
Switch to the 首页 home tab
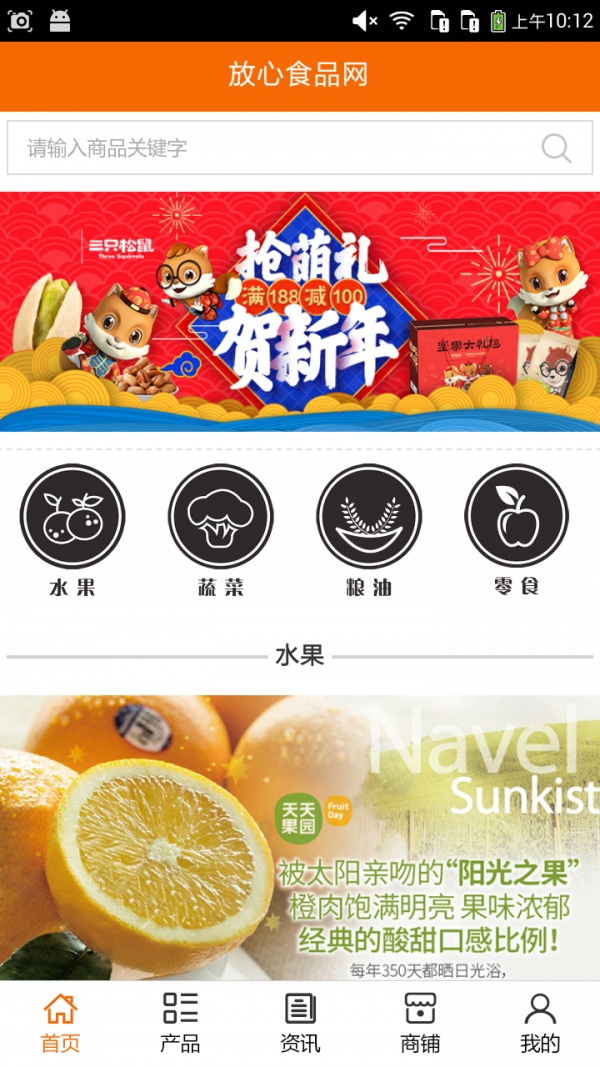coord(60,1023)
